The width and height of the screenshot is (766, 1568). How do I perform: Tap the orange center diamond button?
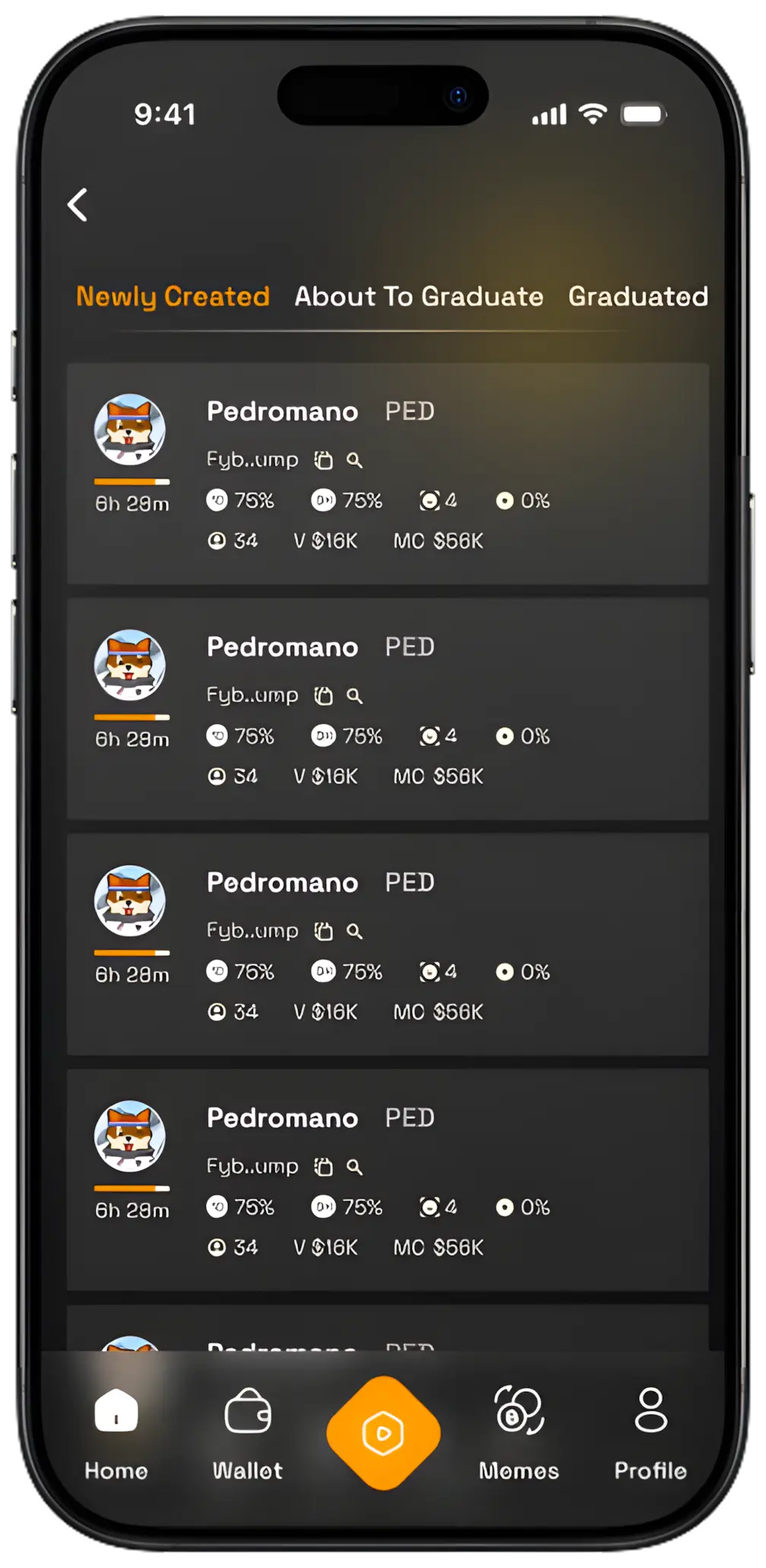383,1433
